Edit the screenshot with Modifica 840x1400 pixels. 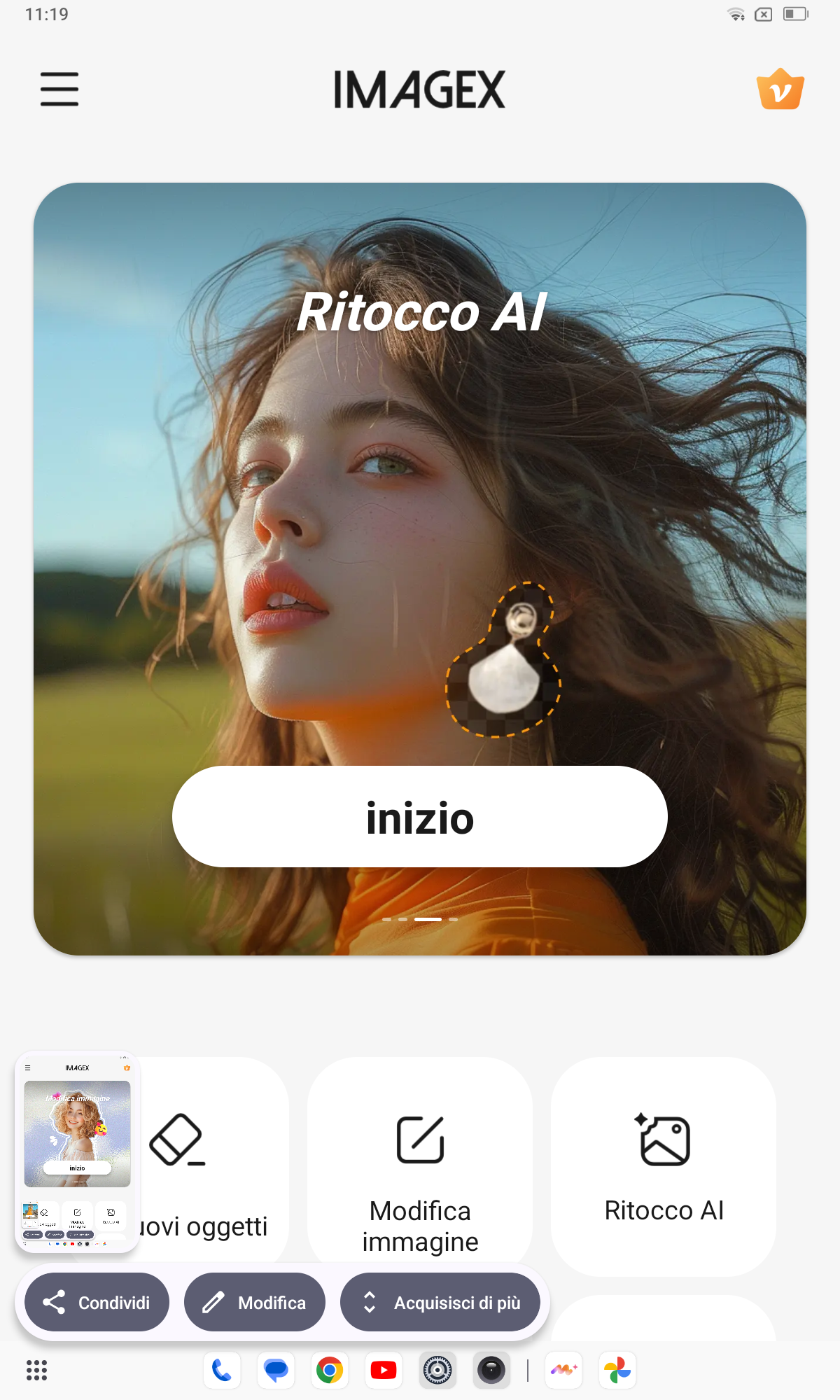(x=255, y=1302)
